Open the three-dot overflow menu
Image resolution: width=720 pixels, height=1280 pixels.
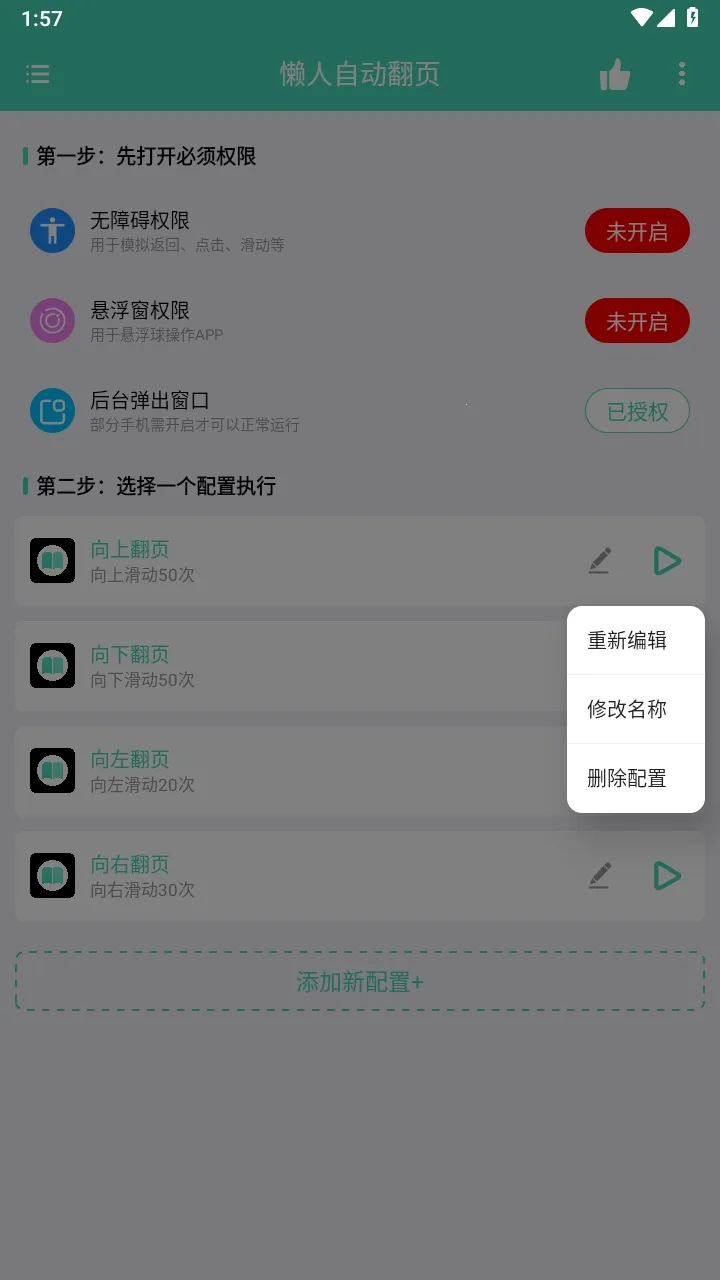pos(682,74)
